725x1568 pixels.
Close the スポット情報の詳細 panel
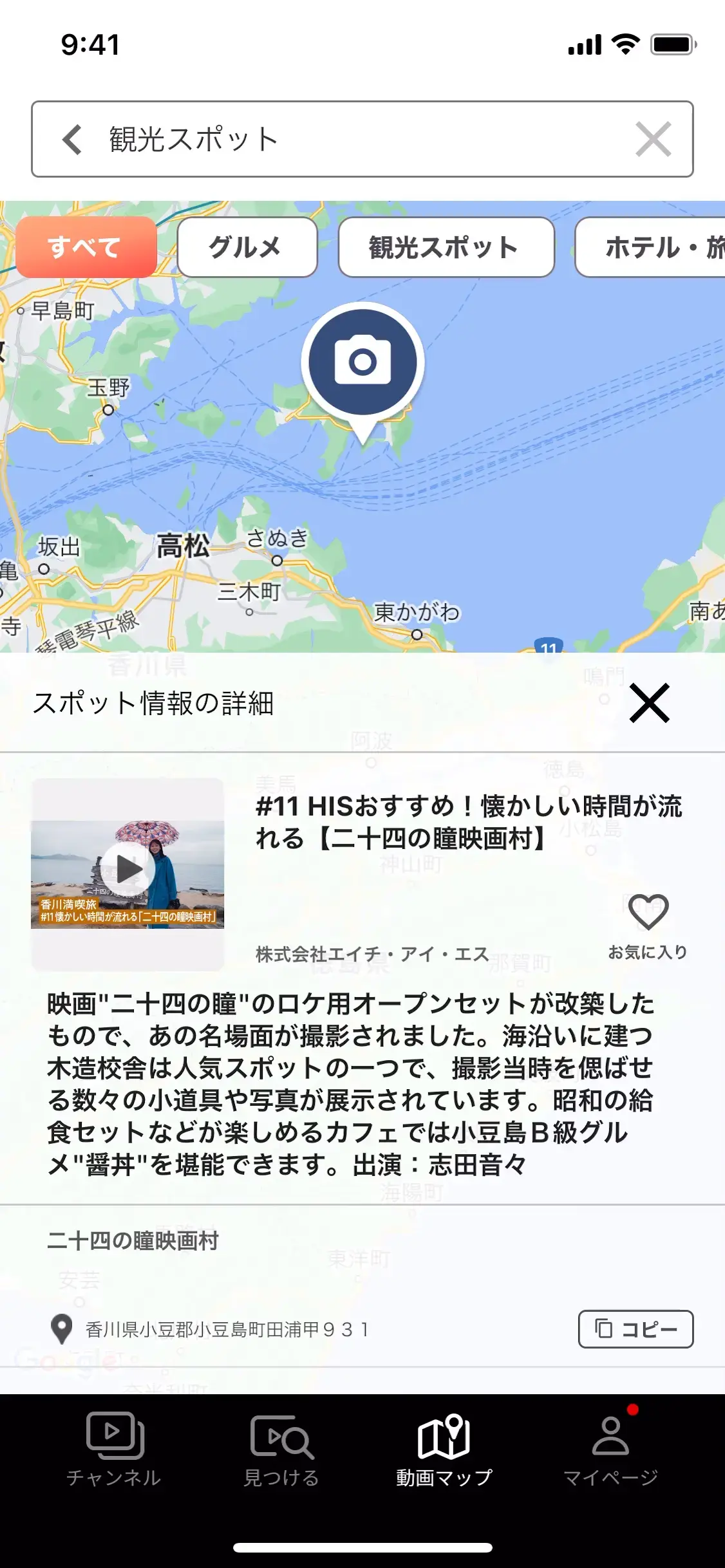pyautogui.click(x=649, y=703)
